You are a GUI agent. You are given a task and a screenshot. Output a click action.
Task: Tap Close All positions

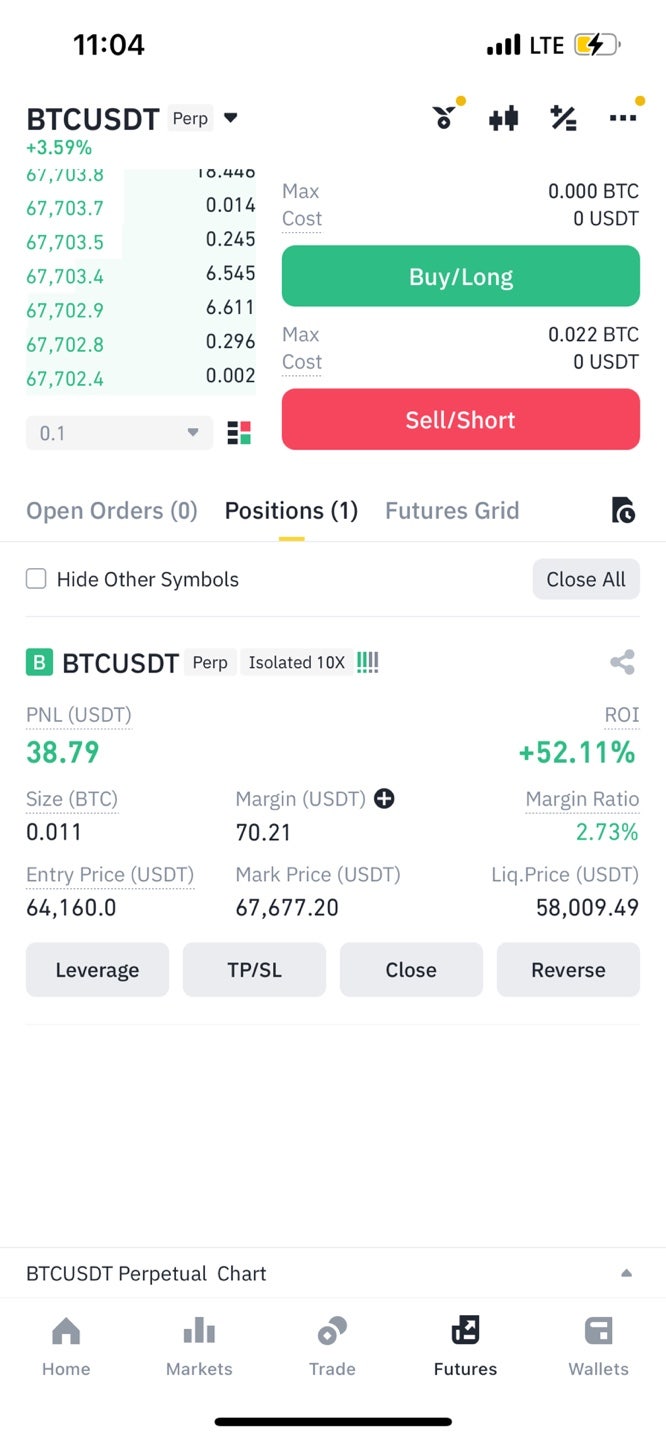tap(586, 579)
